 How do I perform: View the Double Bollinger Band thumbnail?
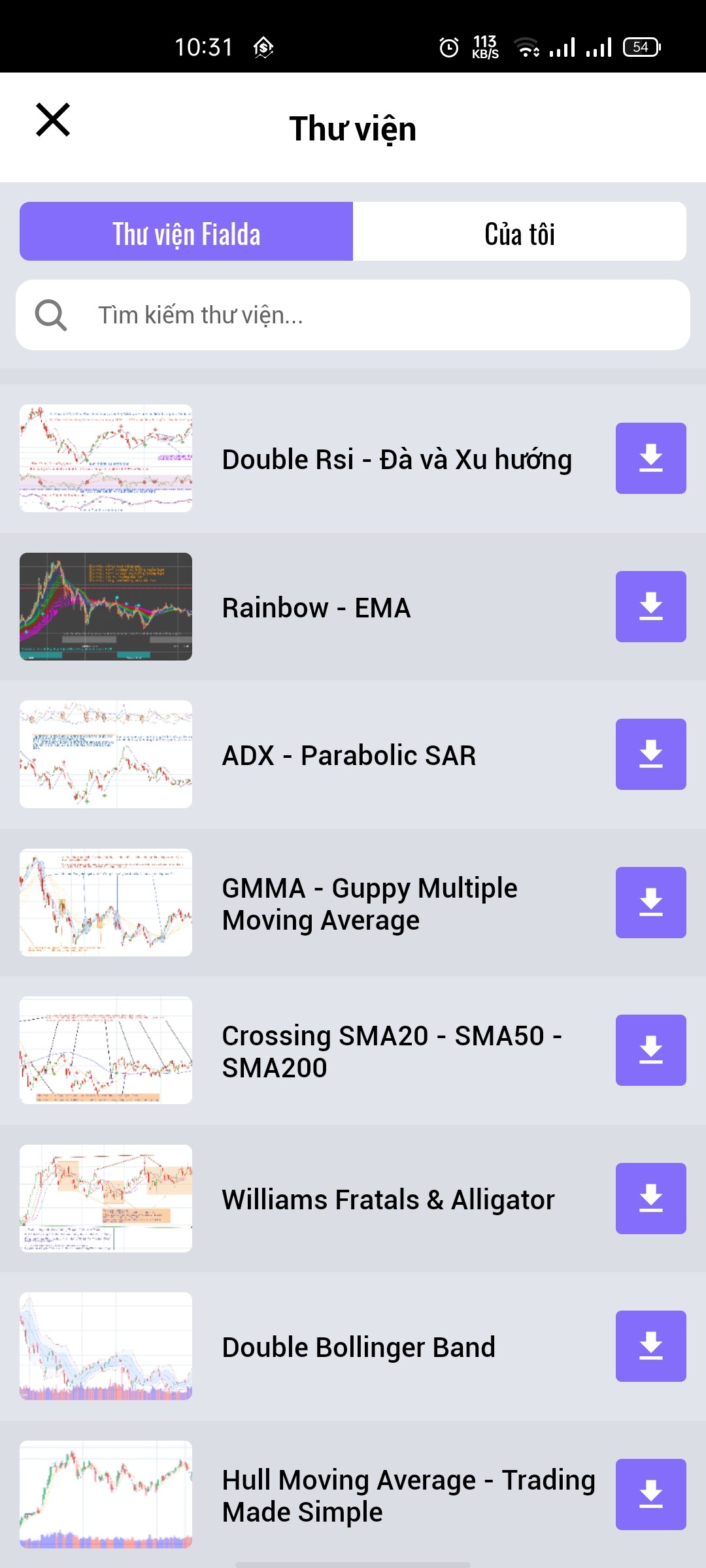pyautogui.click(x=106, y=1346)
